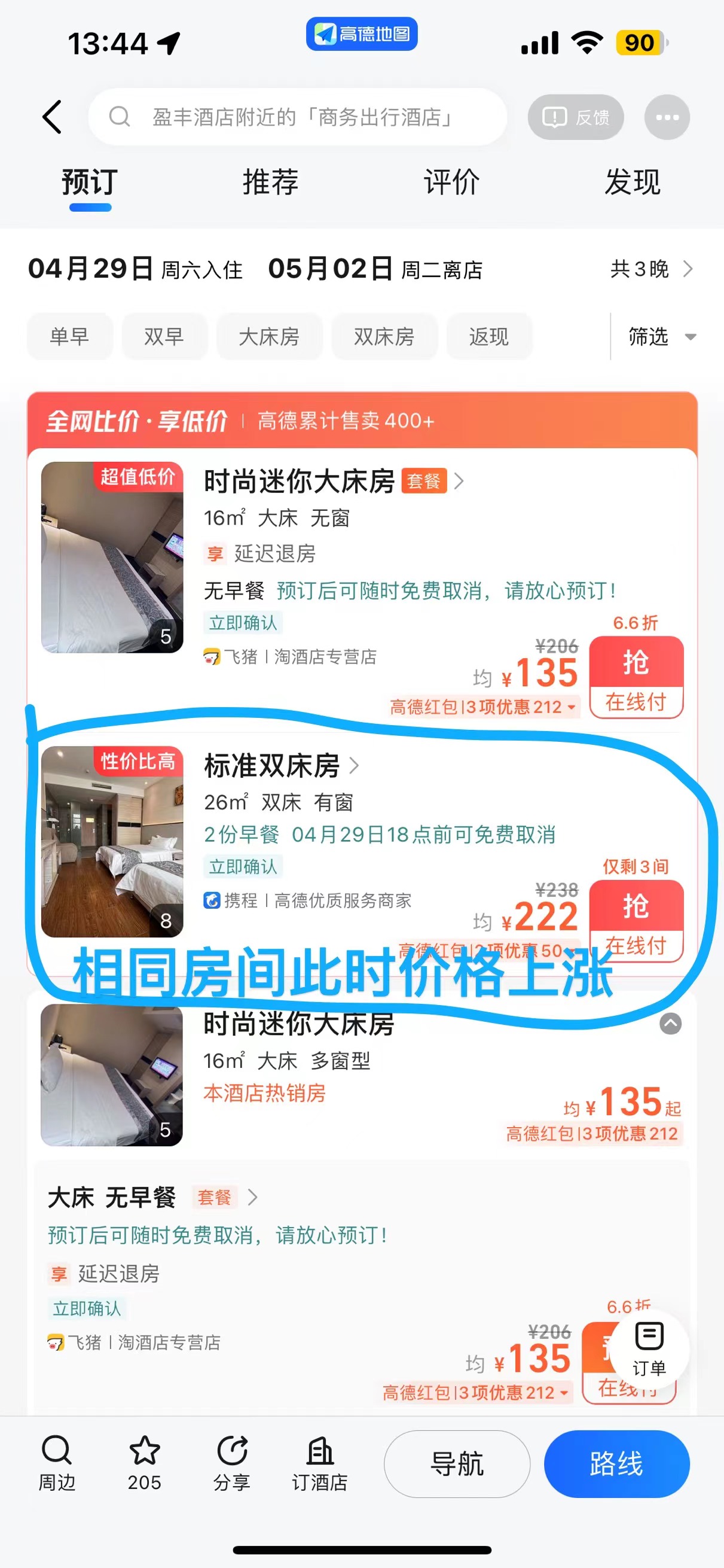Go back with the arrow icon
The height and width of the screenshot is (1568, 724).
click(x=53, y=117)
